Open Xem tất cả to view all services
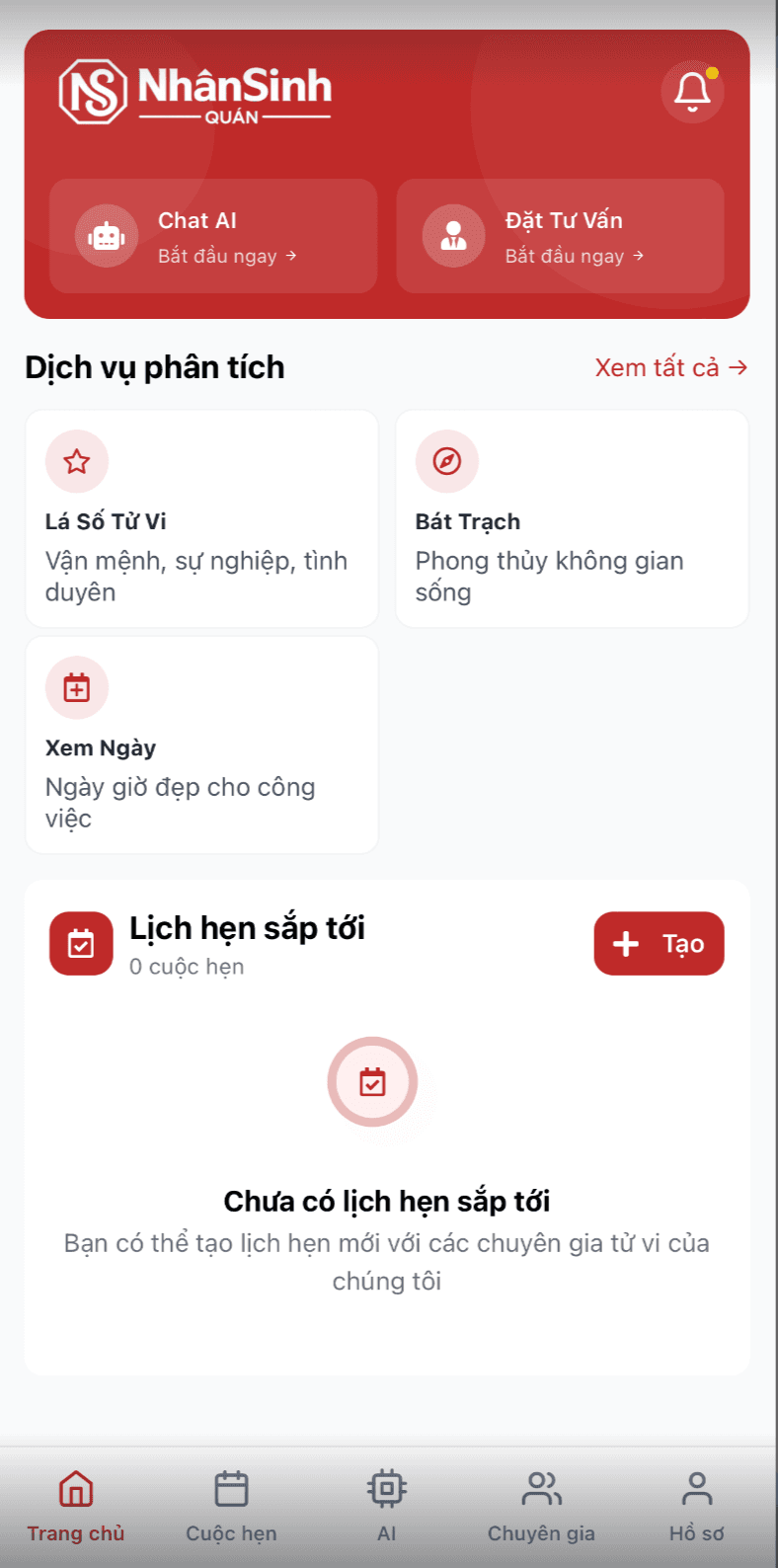The width and height of the screenshot is (778, 1568). pyautogui.click(x=670, y=366)
